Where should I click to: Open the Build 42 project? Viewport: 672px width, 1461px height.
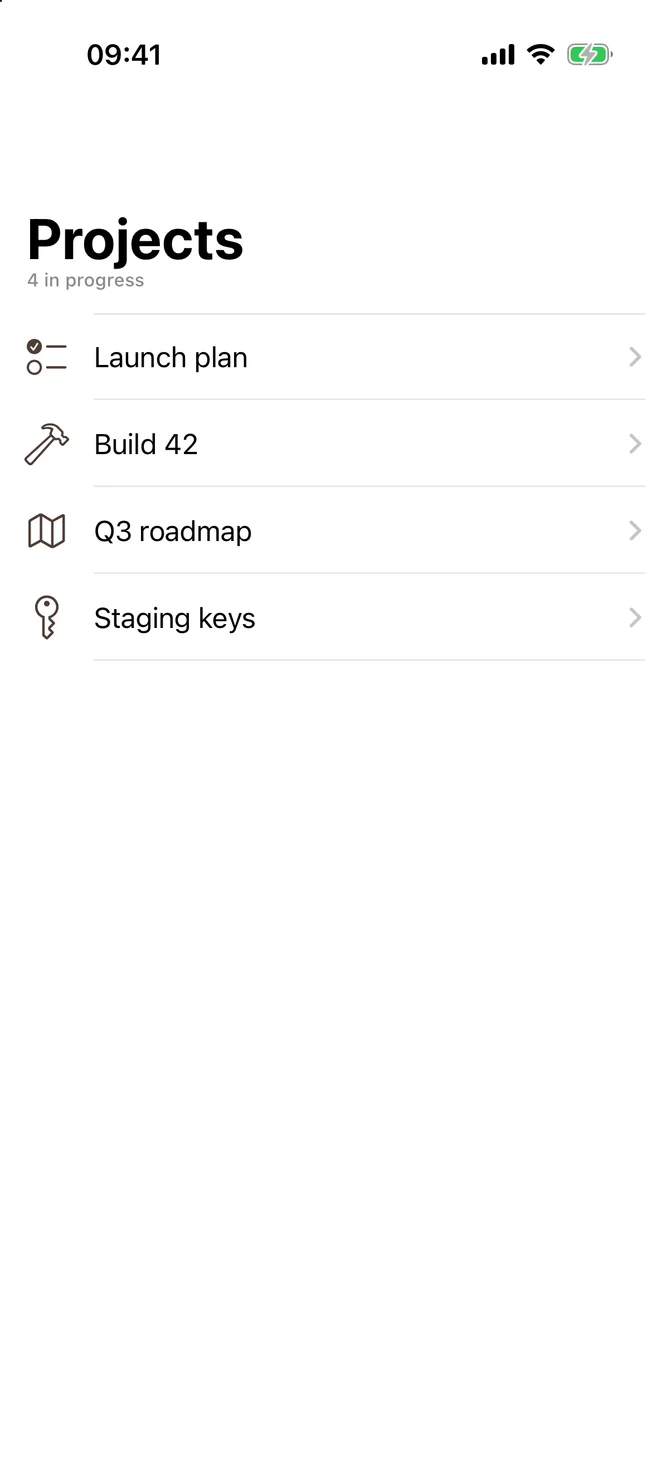(x=336, y=444)
